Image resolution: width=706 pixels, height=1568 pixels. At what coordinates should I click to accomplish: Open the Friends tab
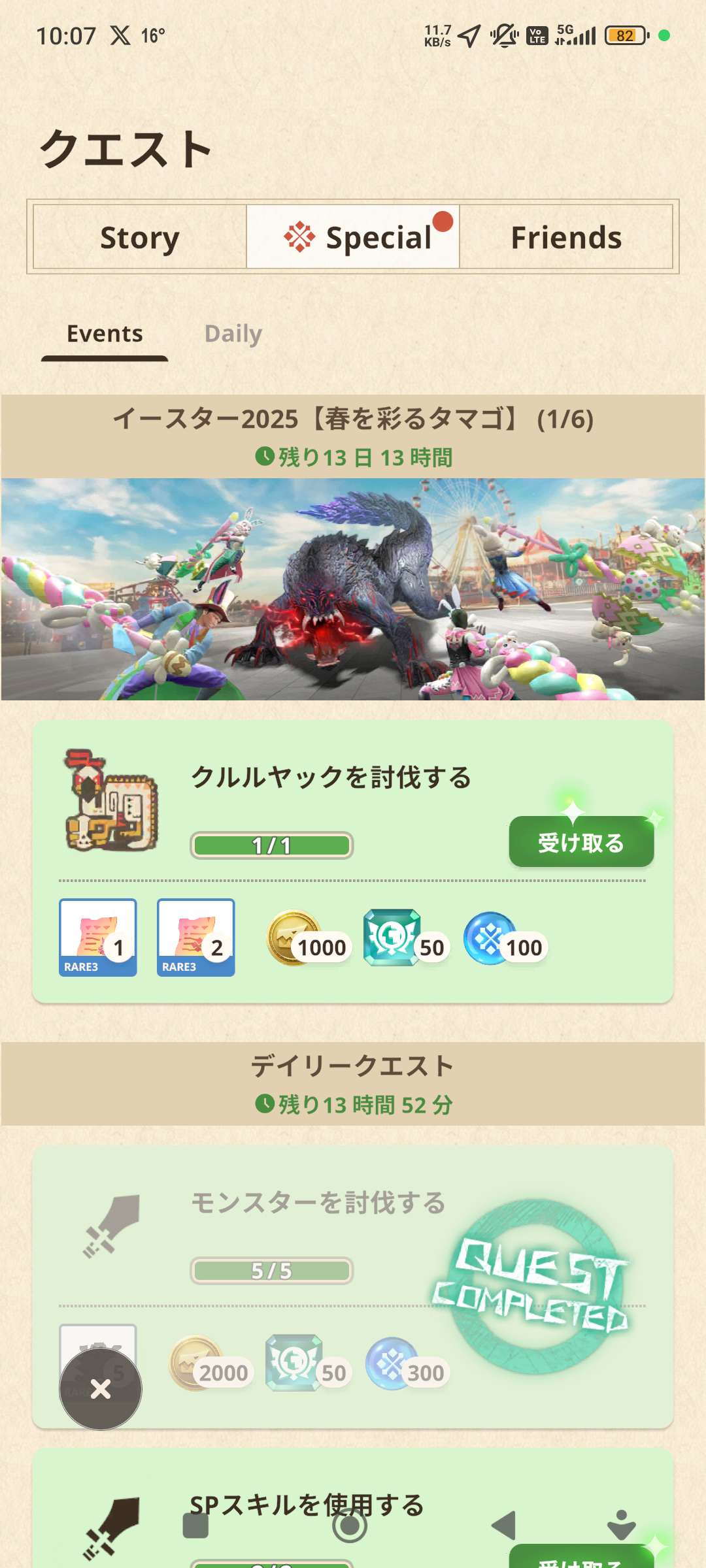(566, 237)
